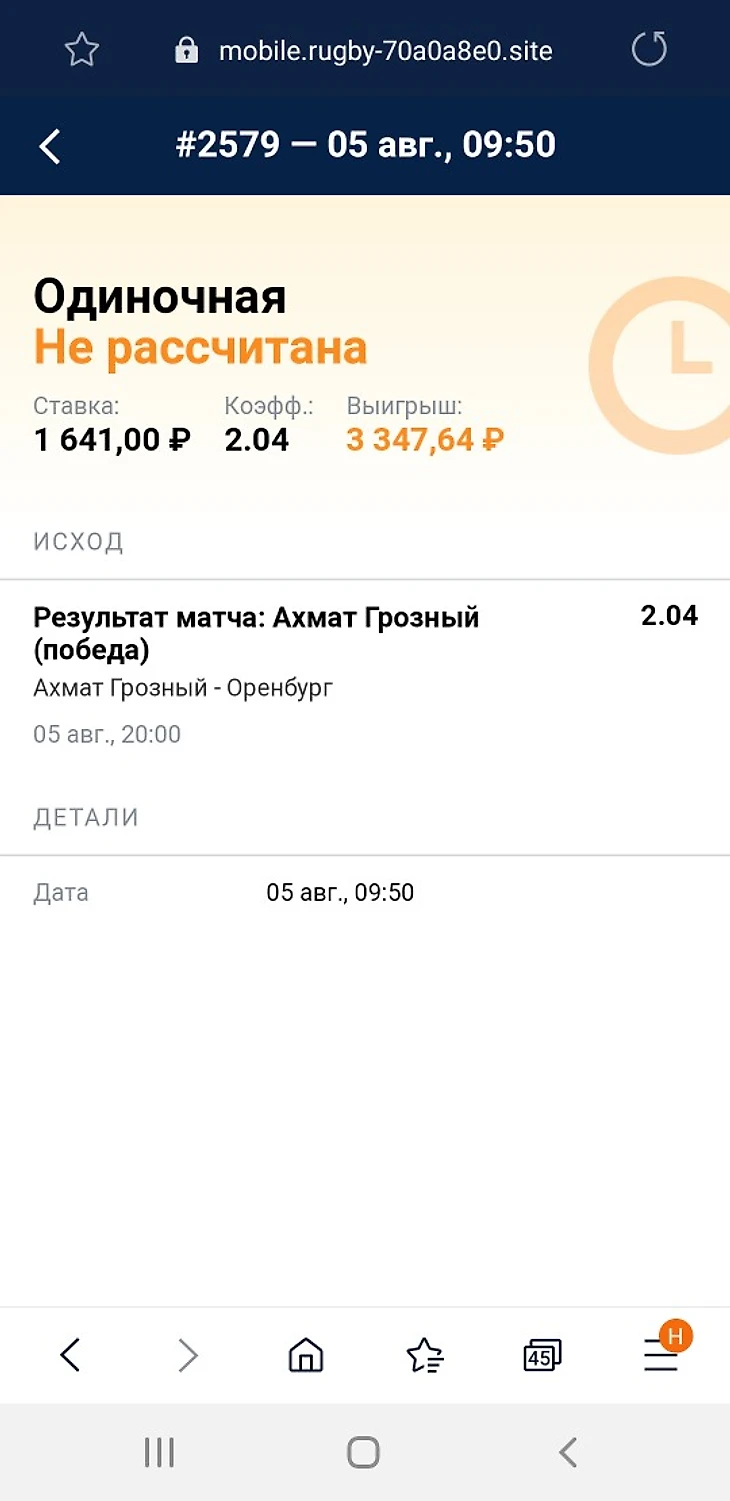Viewport: 730px width, 1501px height.
Task: Return to the phone's home screen
Action: [363, 1452]
